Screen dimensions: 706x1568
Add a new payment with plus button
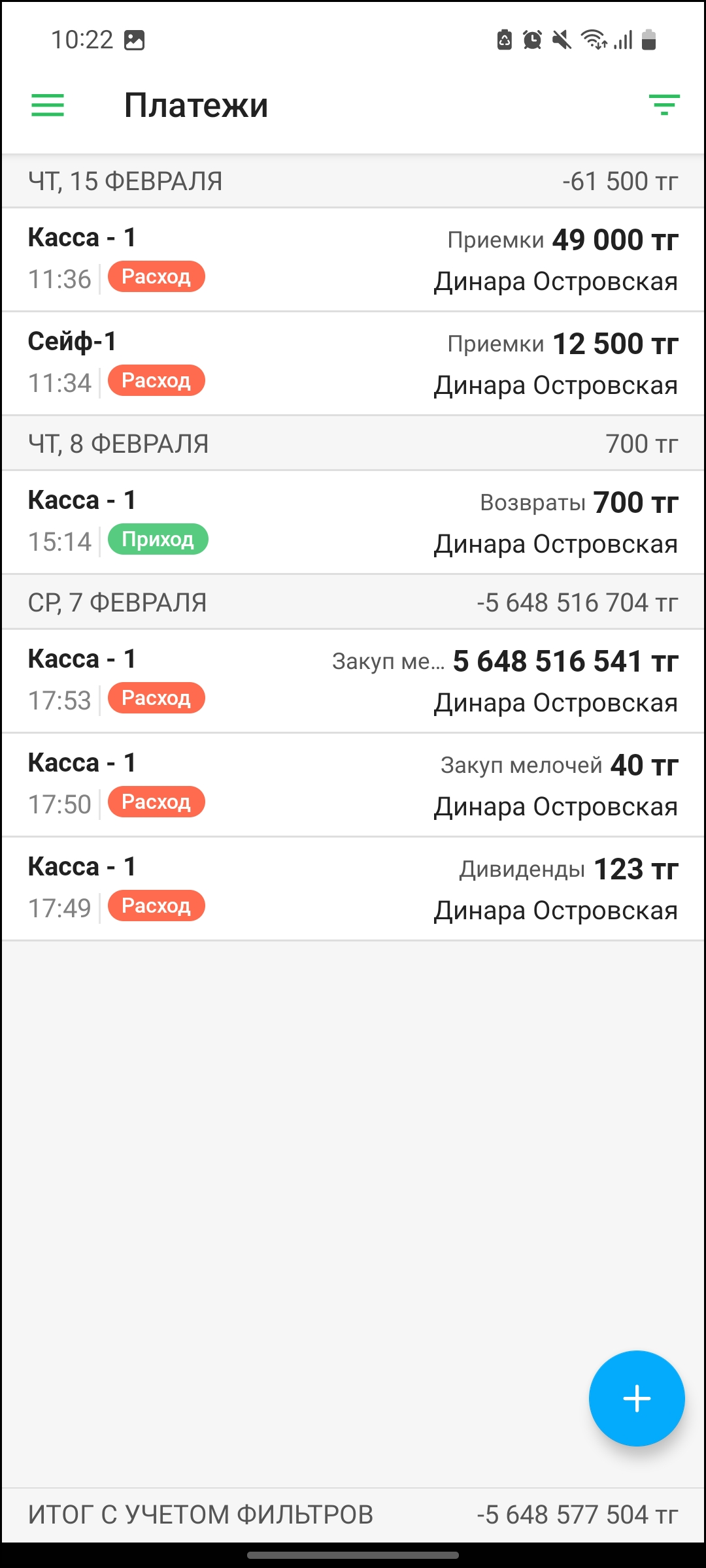(636, 1398)
